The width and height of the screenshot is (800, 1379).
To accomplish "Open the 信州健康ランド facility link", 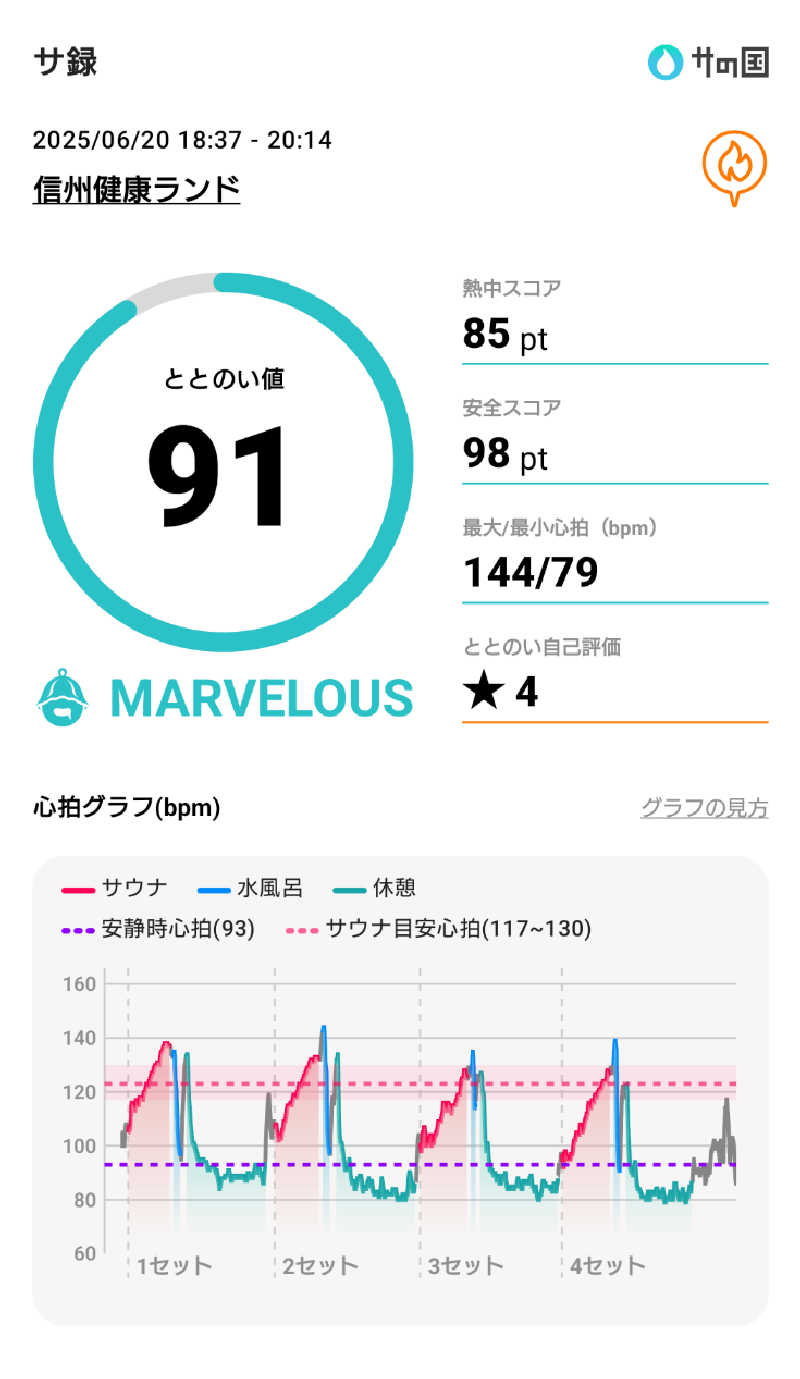I will [x=137, y=189].
